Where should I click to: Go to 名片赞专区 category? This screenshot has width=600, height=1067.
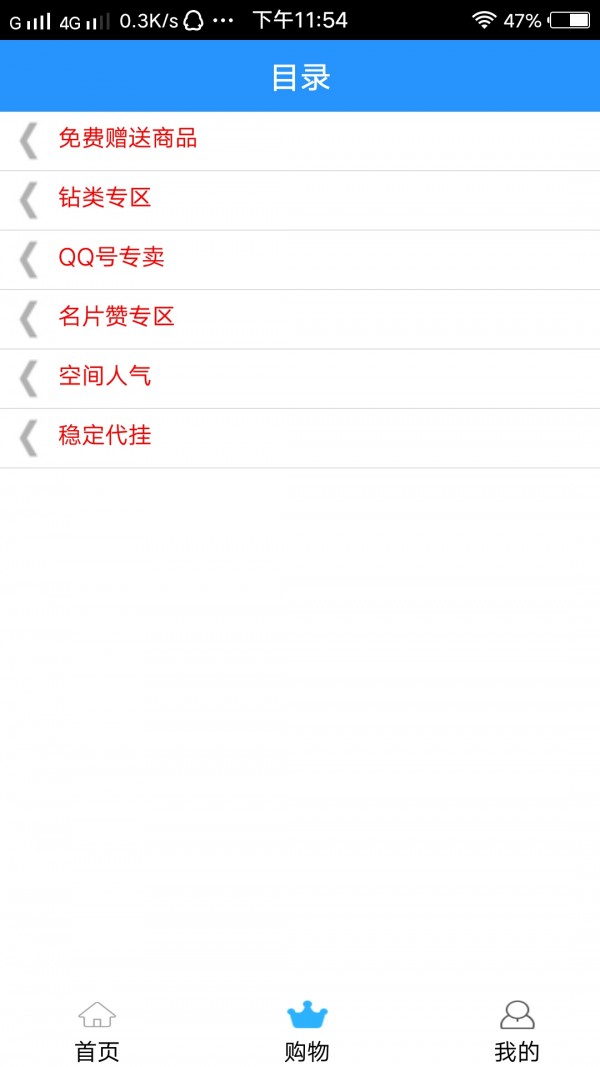(117, 317)
